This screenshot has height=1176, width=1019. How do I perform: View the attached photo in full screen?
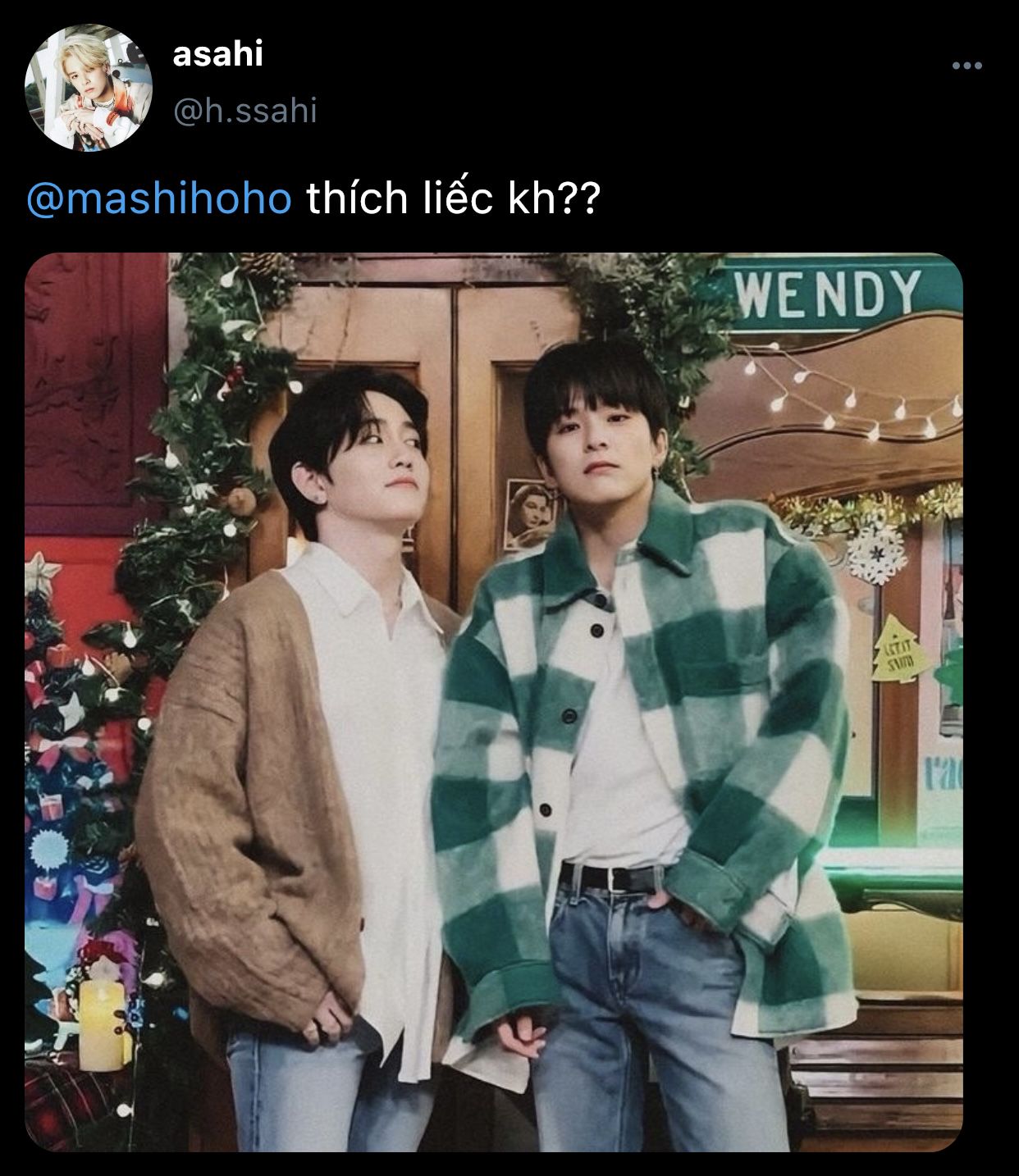coord(493,701)
